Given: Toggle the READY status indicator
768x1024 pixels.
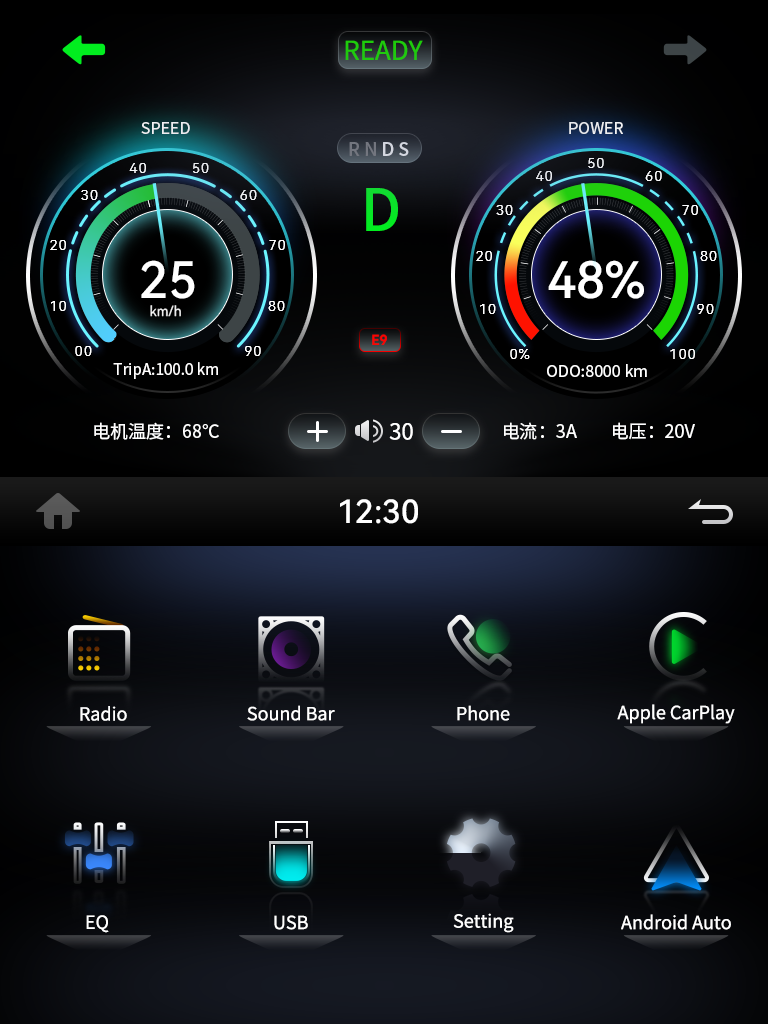Looking at the screenshot, I should coord(384,50).
